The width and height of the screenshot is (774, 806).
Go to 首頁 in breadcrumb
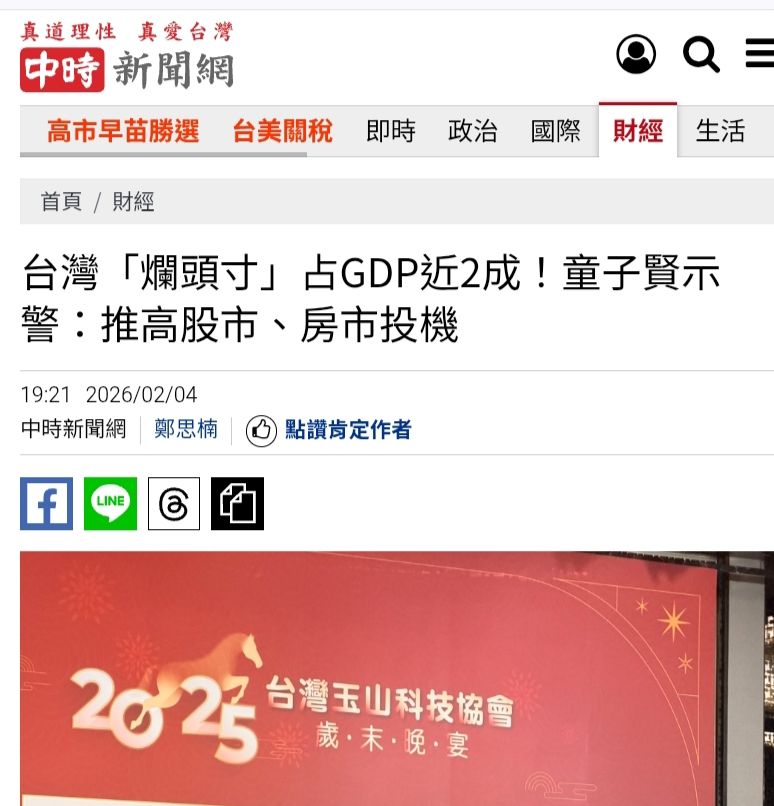pos(61,202)
